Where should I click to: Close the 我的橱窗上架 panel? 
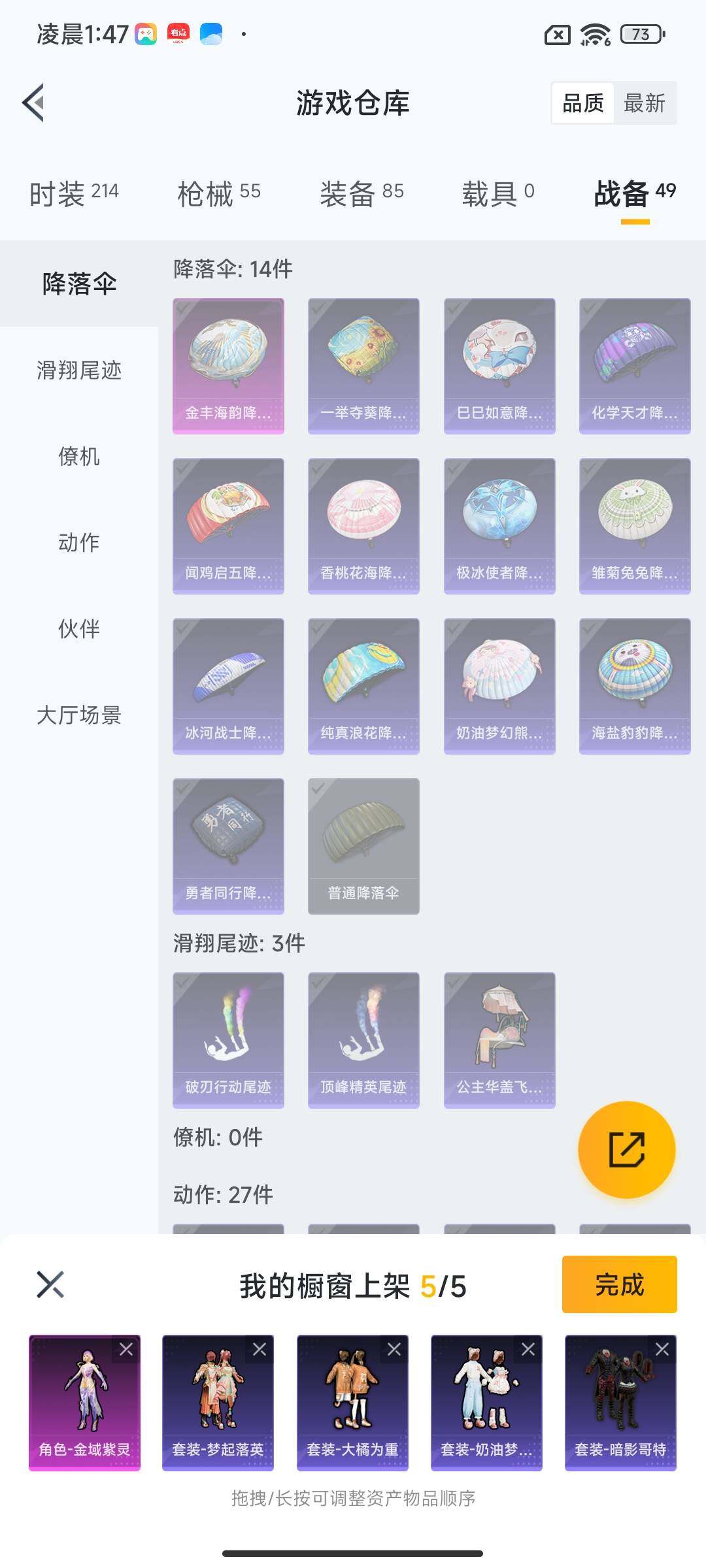(50, 1284)
